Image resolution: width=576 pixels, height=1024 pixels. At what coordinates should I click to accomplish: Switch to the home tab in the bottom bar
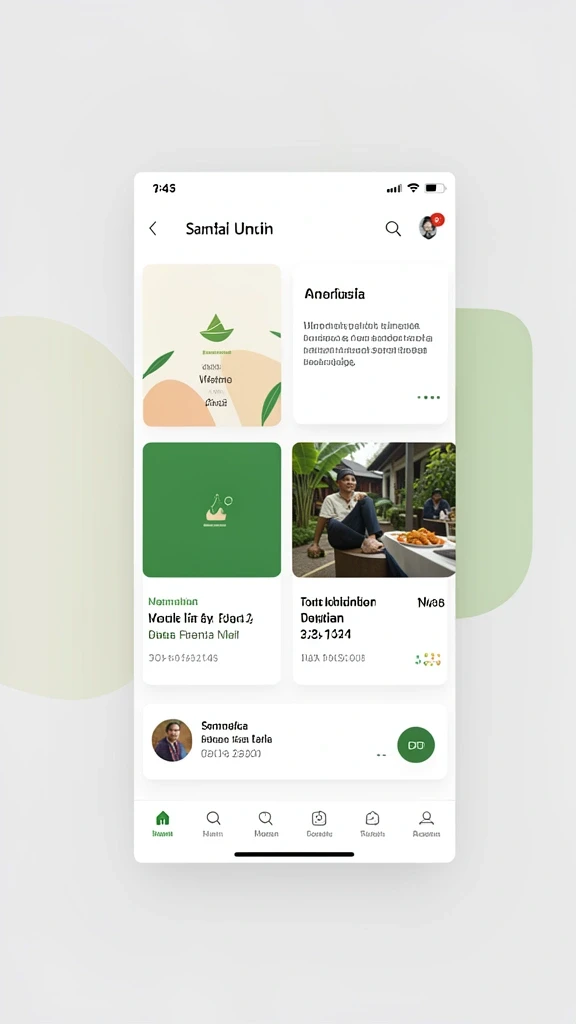[163, 824]
